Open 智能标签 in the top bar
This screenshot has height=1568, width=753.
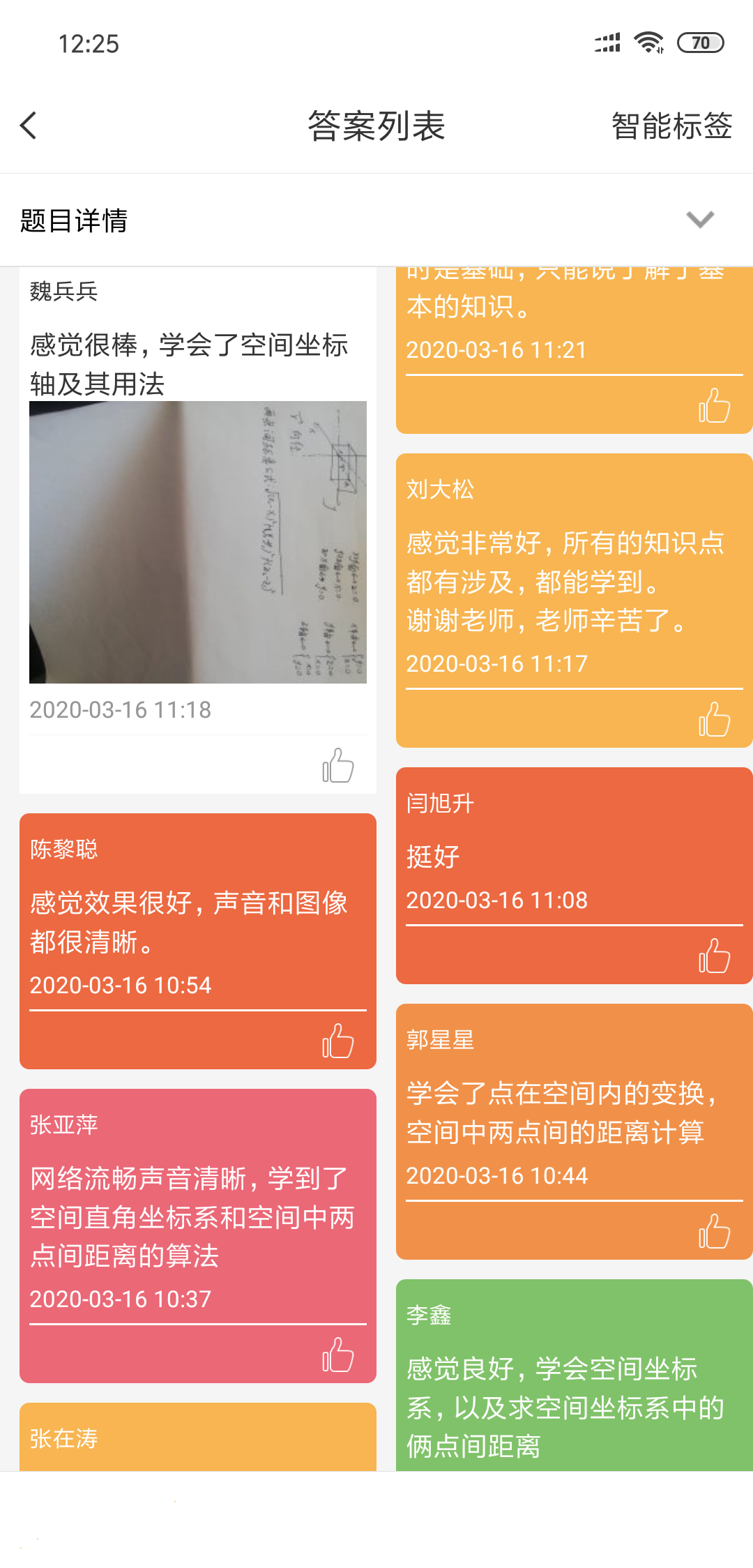point(671,126)
